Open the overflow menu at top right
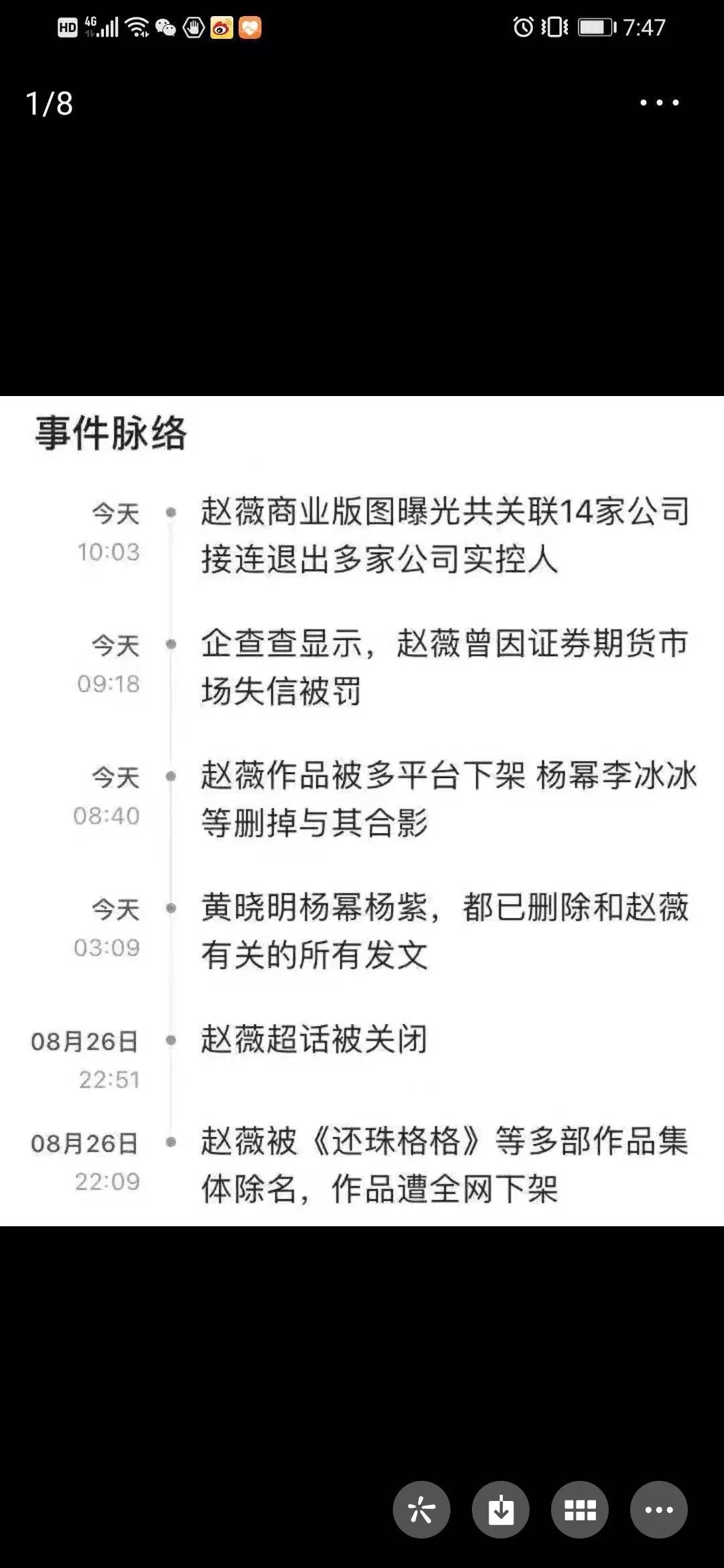 tap(659, 103)
